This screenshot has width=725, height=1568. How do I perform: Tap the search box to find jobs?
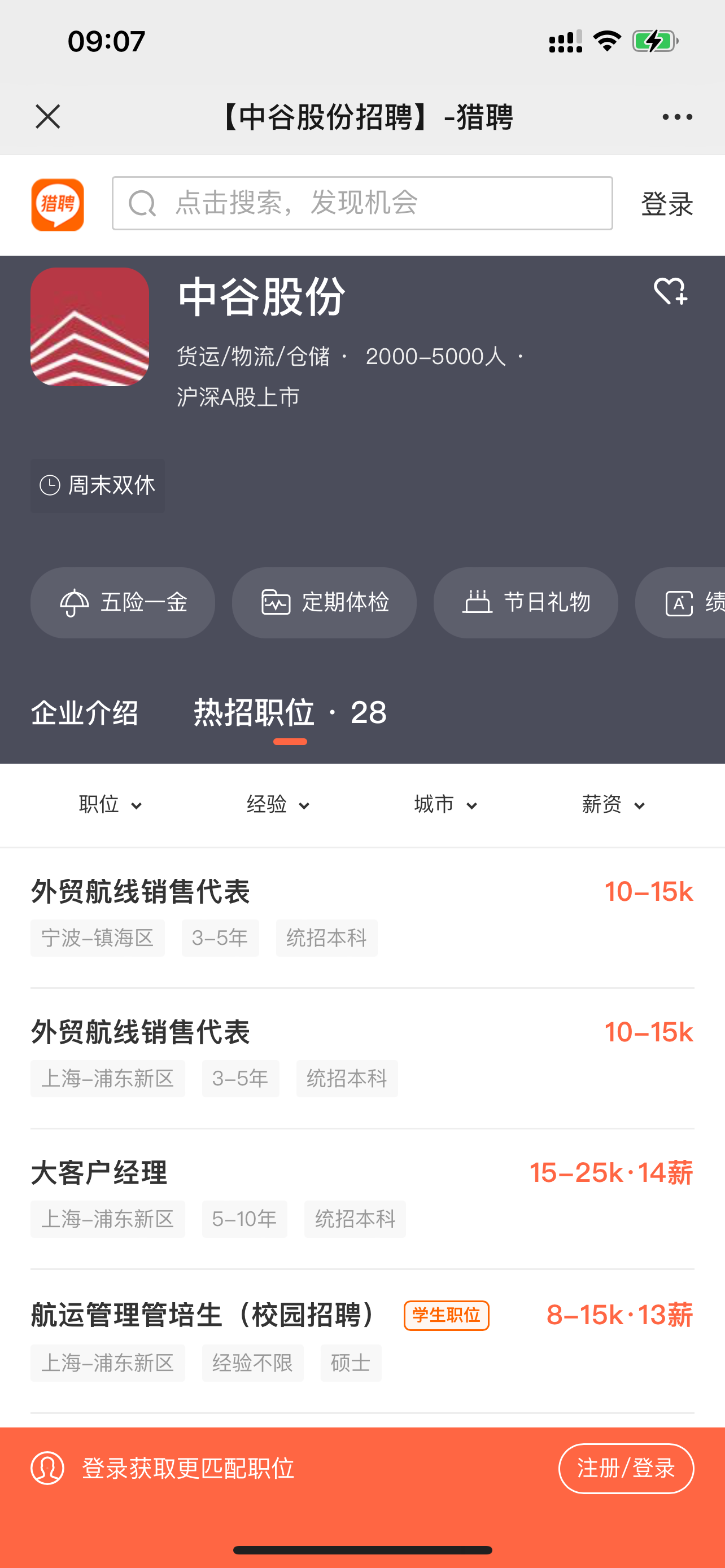(x=362, y=203)
